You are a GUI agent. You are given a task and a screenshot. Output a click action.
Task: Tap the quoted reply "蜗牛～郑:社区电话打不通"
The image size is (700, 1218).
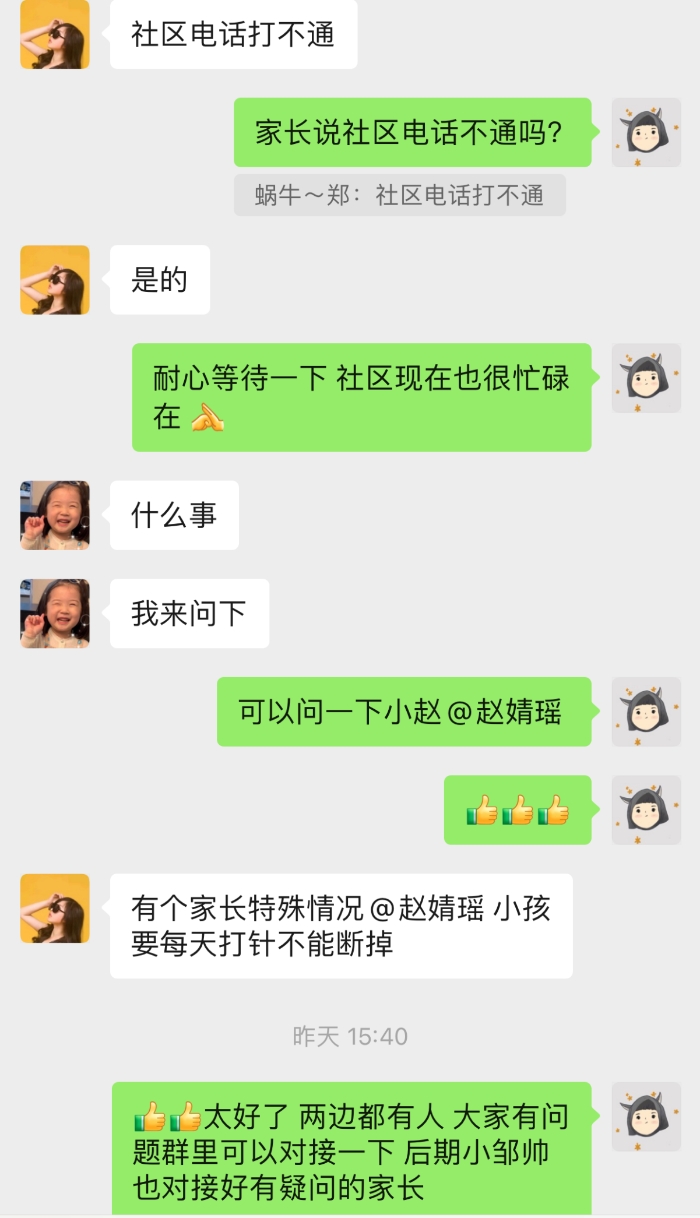click(400, 195)
